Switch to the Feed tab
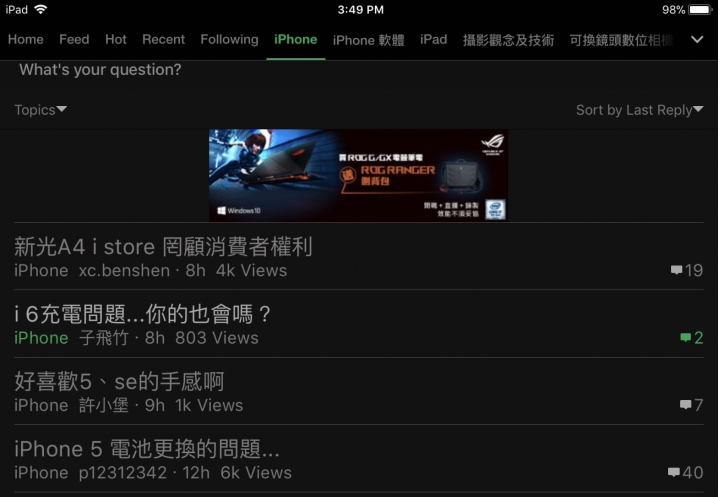This screenshot has width=720, height=497. coord(74,40)
